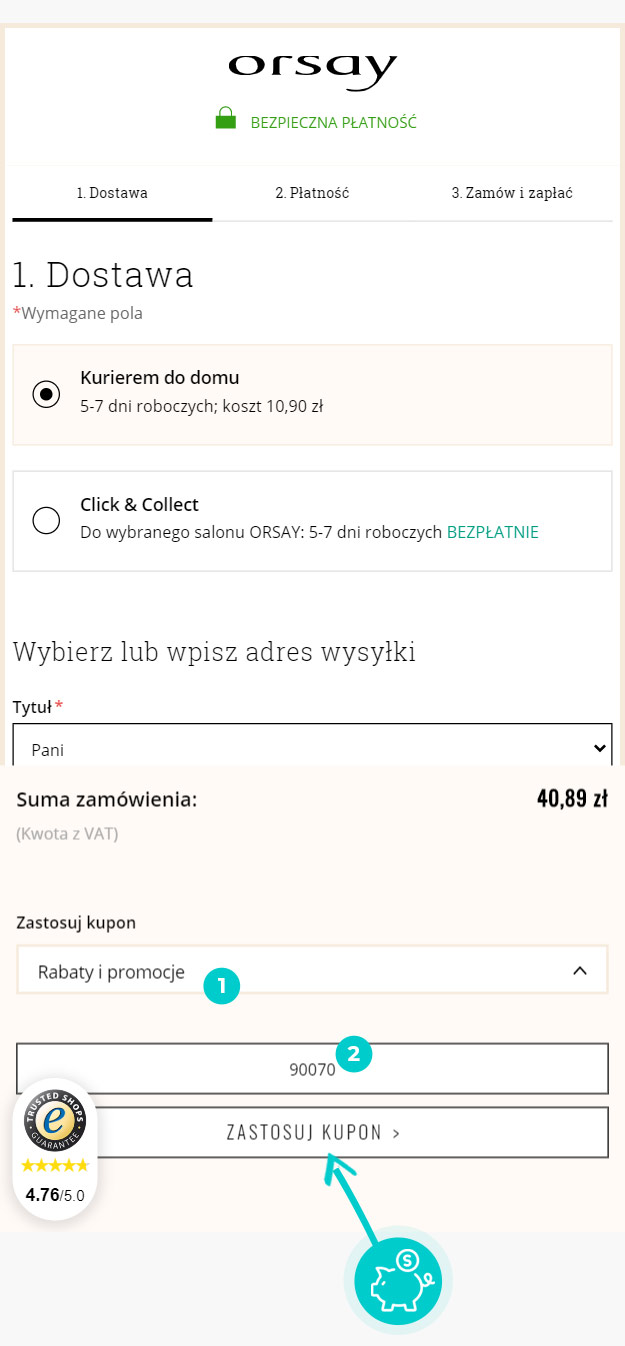The width and height of the screenshot is (625, 1346).
Task: Go to step 2. Płatność
Action: click(x=312, y=193)
